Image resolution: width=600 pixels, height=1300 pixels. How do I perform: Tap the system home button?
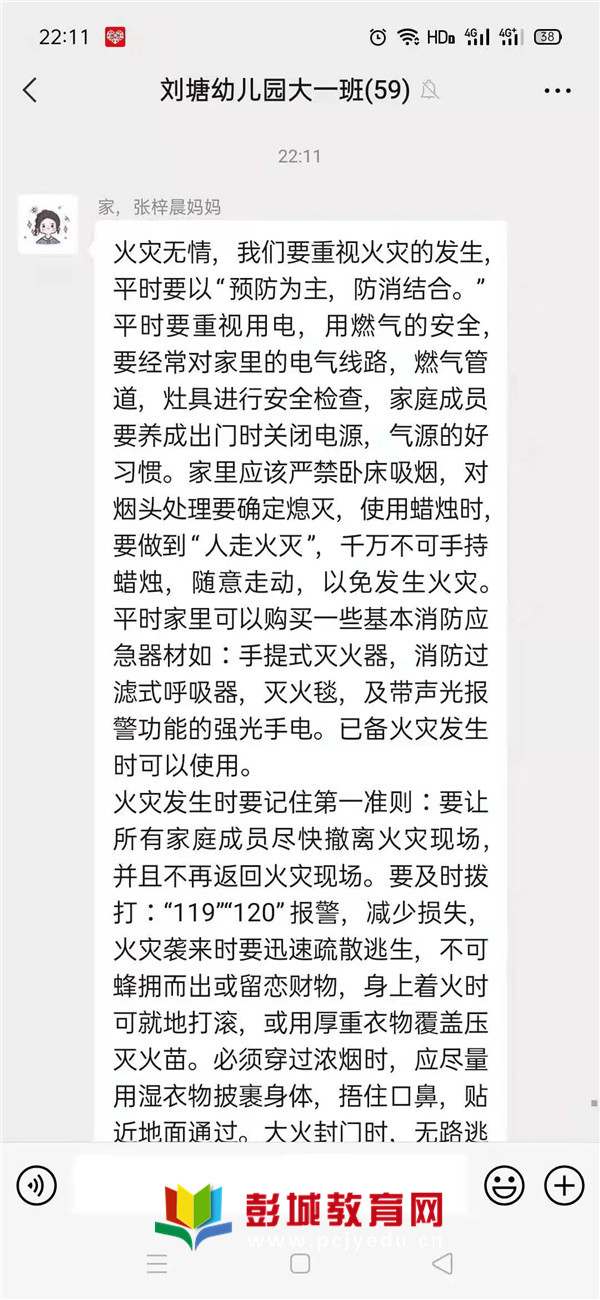coord(300,1264)
